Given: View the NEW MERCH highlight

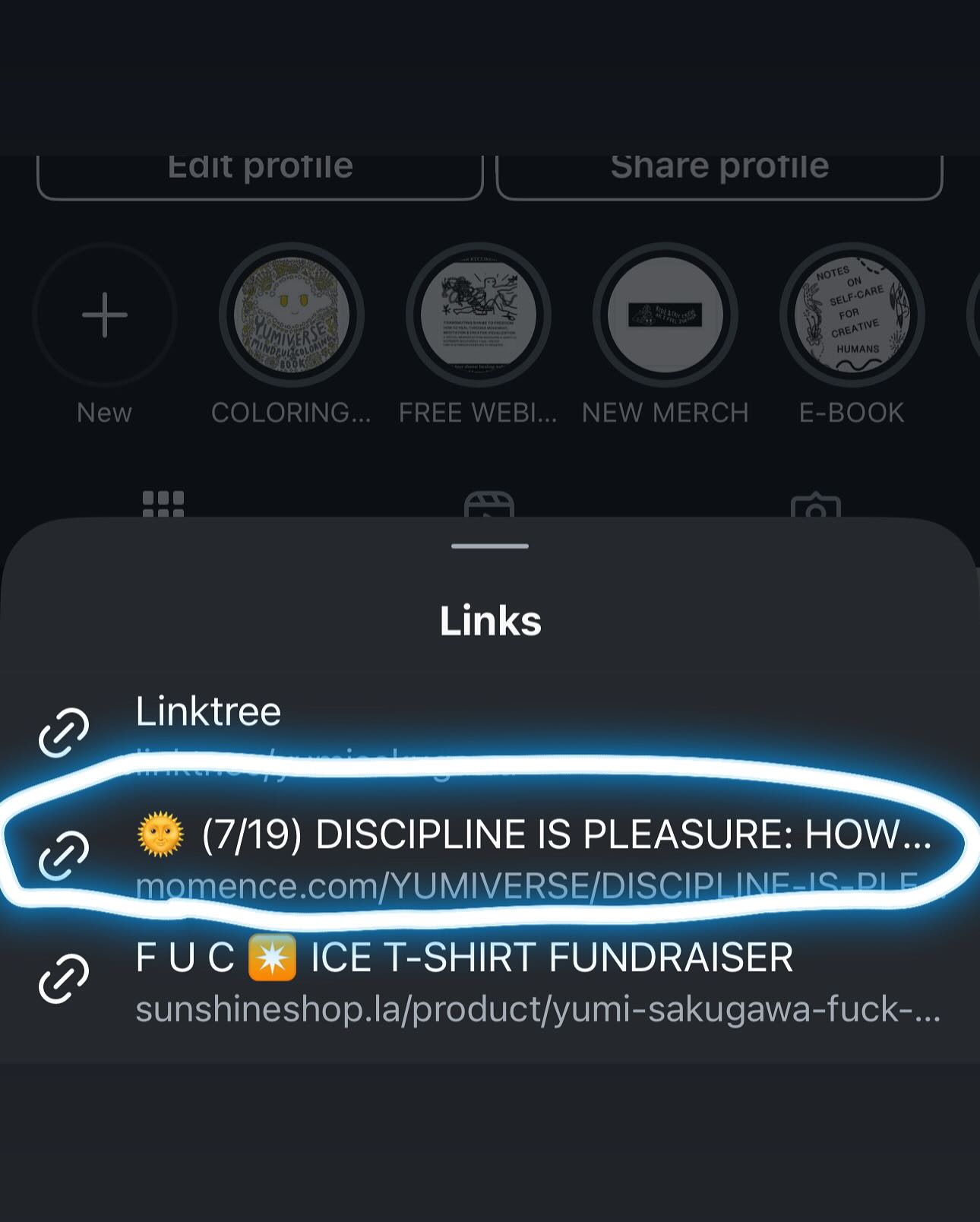Looking at the screenshot, I should click(x=665, y=315).
